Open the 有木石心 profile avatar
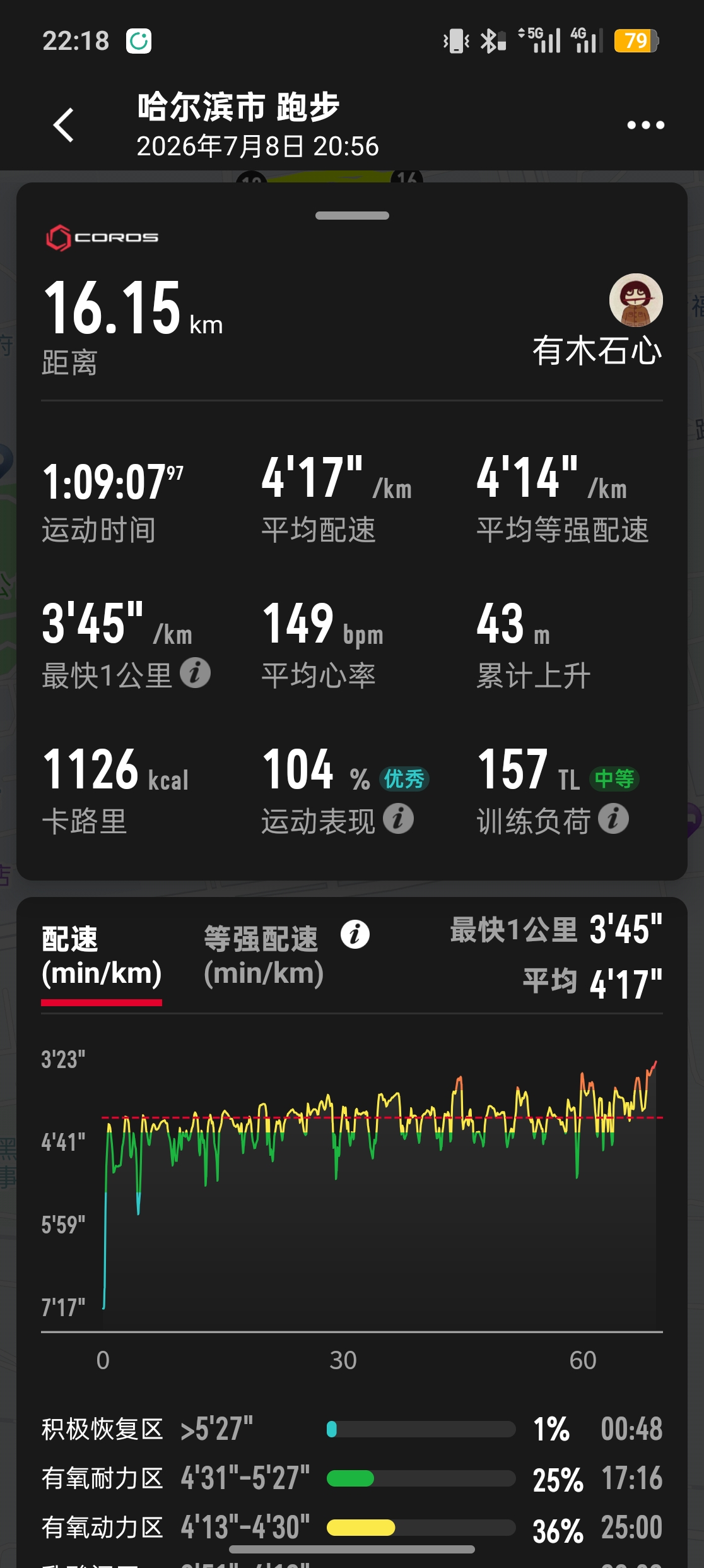This screenshot has height=1568, width=704. coord(636,300)
